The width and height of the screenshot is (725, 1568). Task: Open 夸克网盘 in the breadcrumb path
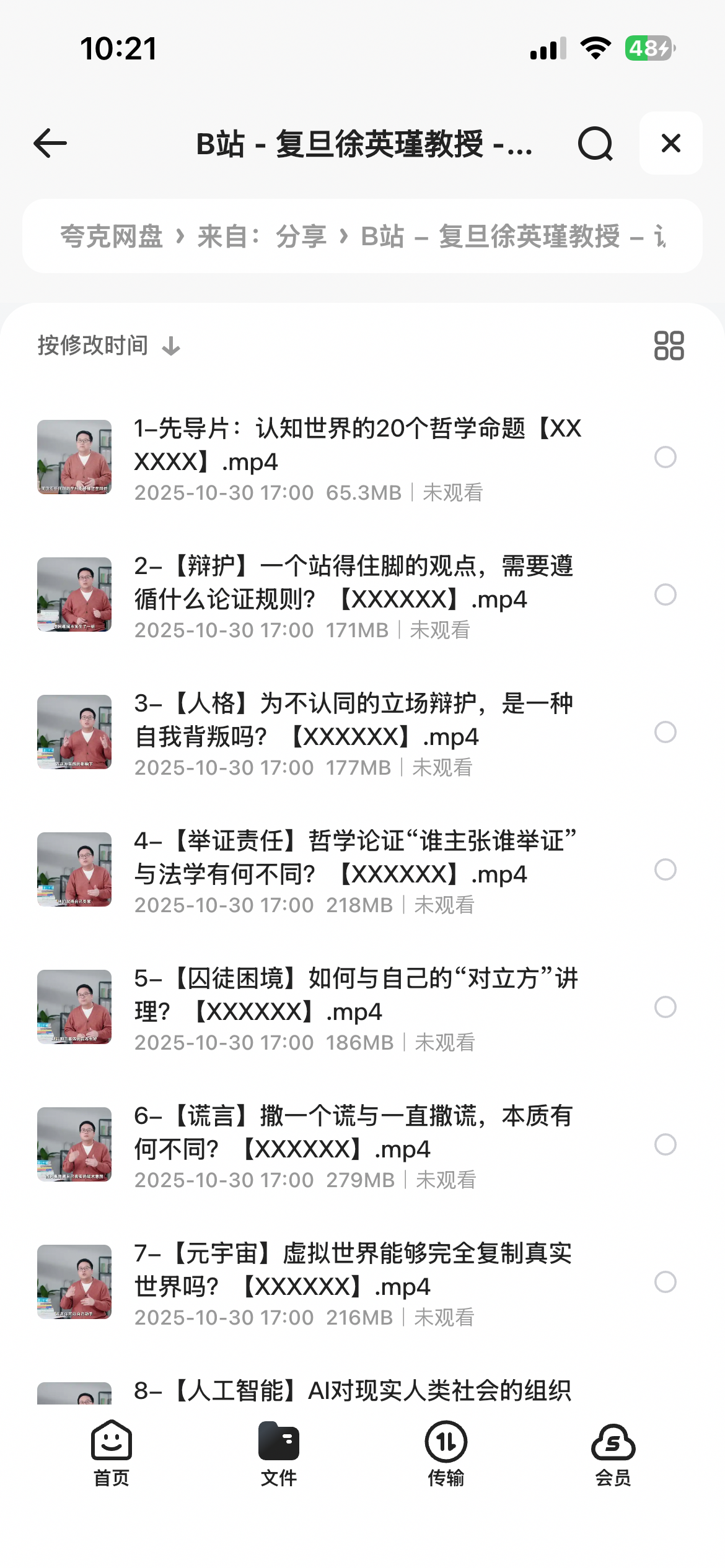(112, 237)
